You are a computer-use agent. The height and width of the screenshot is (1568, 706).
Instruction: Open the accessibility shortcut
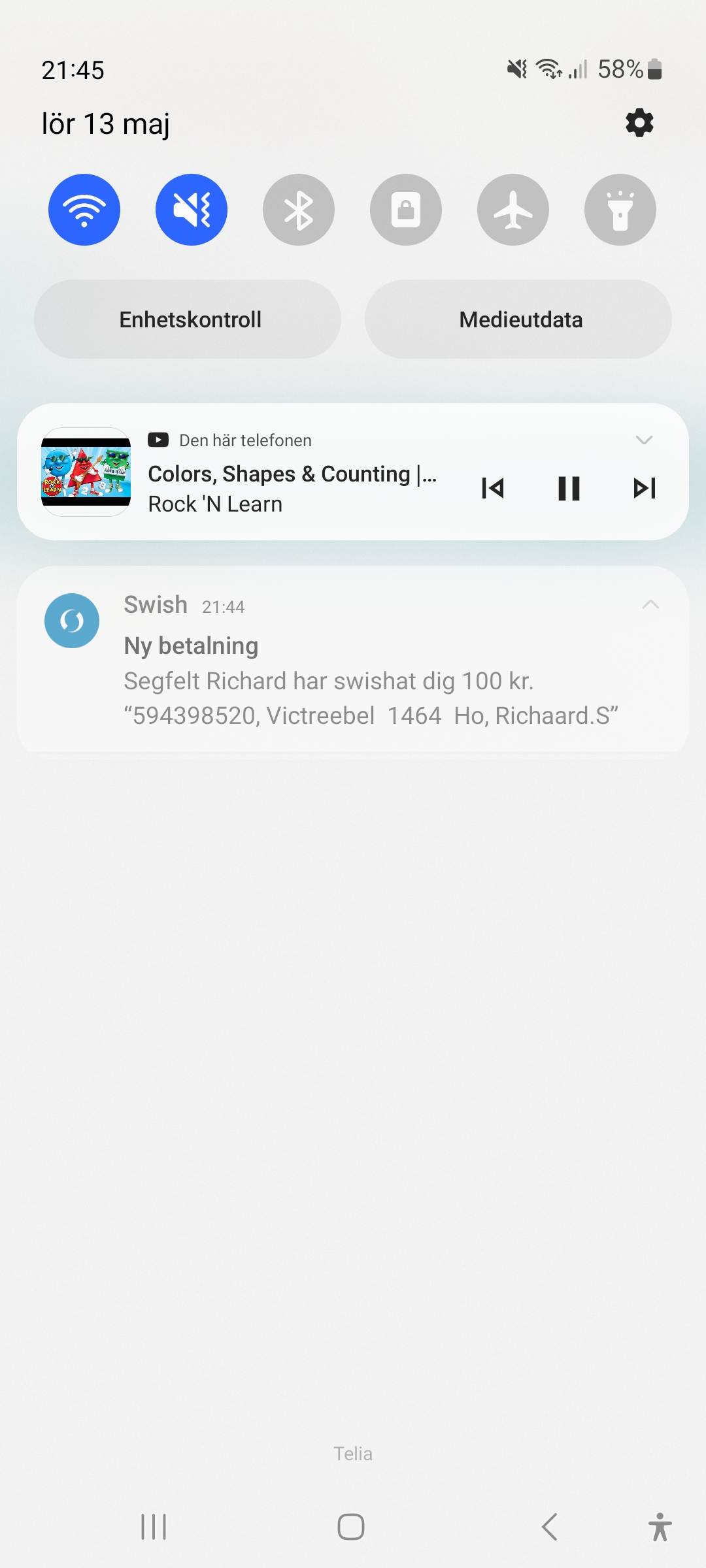tap(660, 1527)
